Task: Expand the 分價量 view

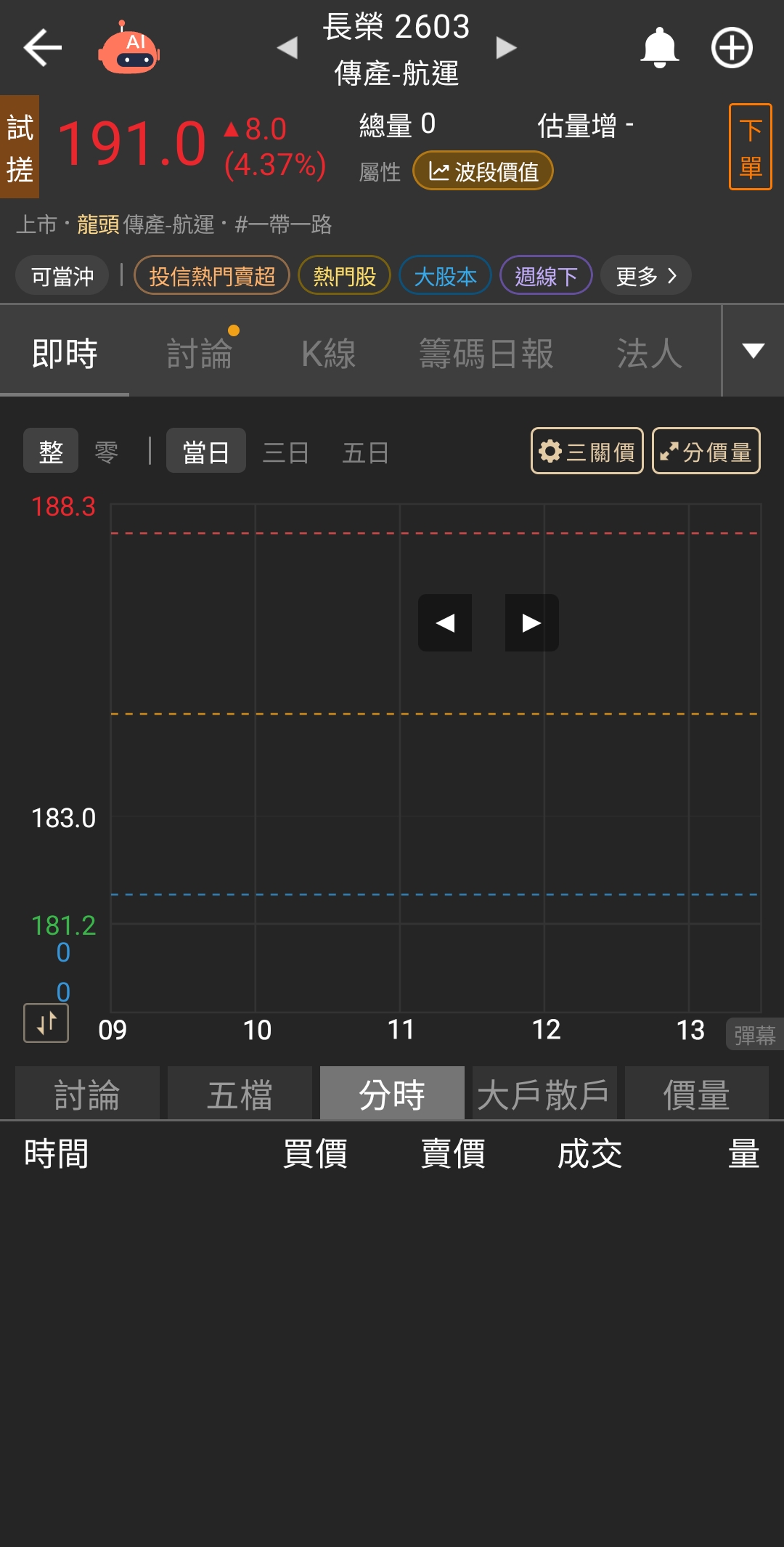Action: (x=706, y=451)
